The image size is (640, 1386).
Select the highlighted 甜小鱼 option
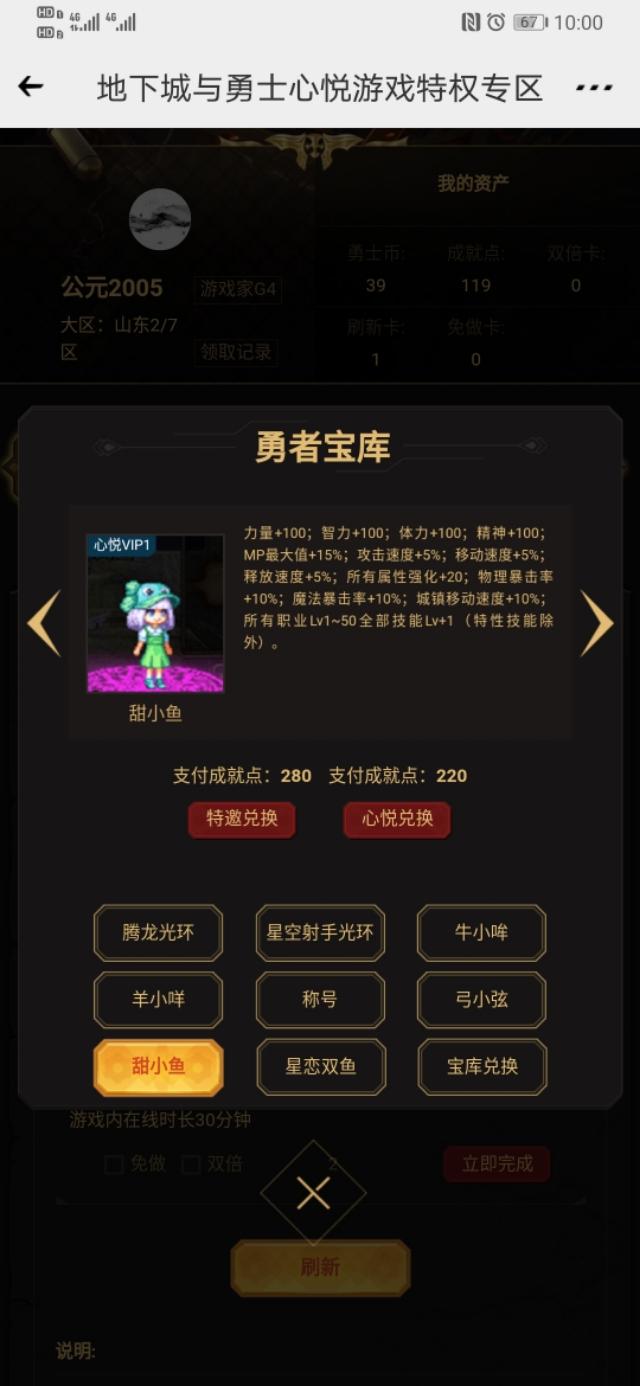[x=158, y=1067]
